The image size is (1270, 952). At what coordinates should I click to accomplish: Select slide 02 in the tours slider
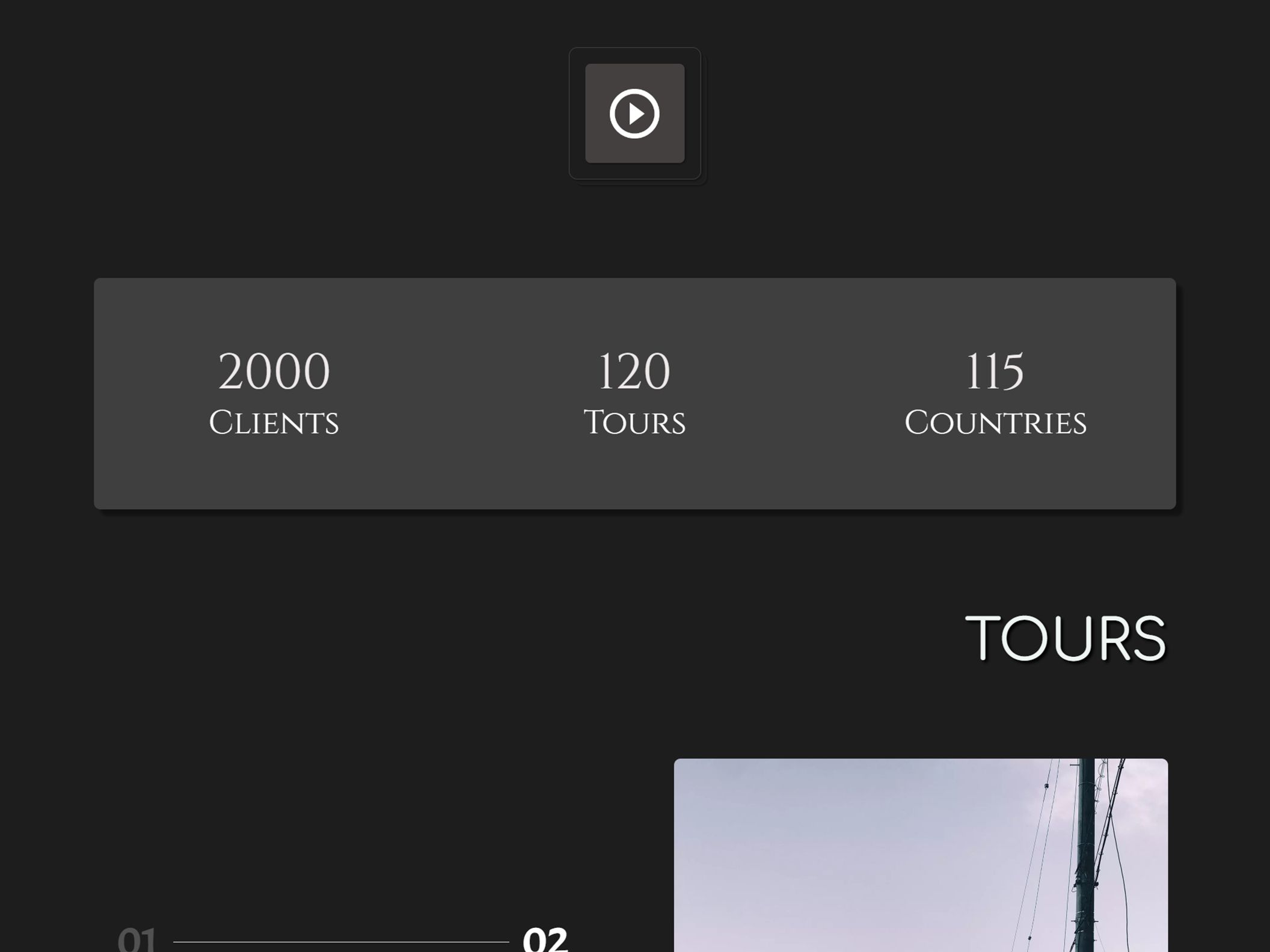(545, 939)
